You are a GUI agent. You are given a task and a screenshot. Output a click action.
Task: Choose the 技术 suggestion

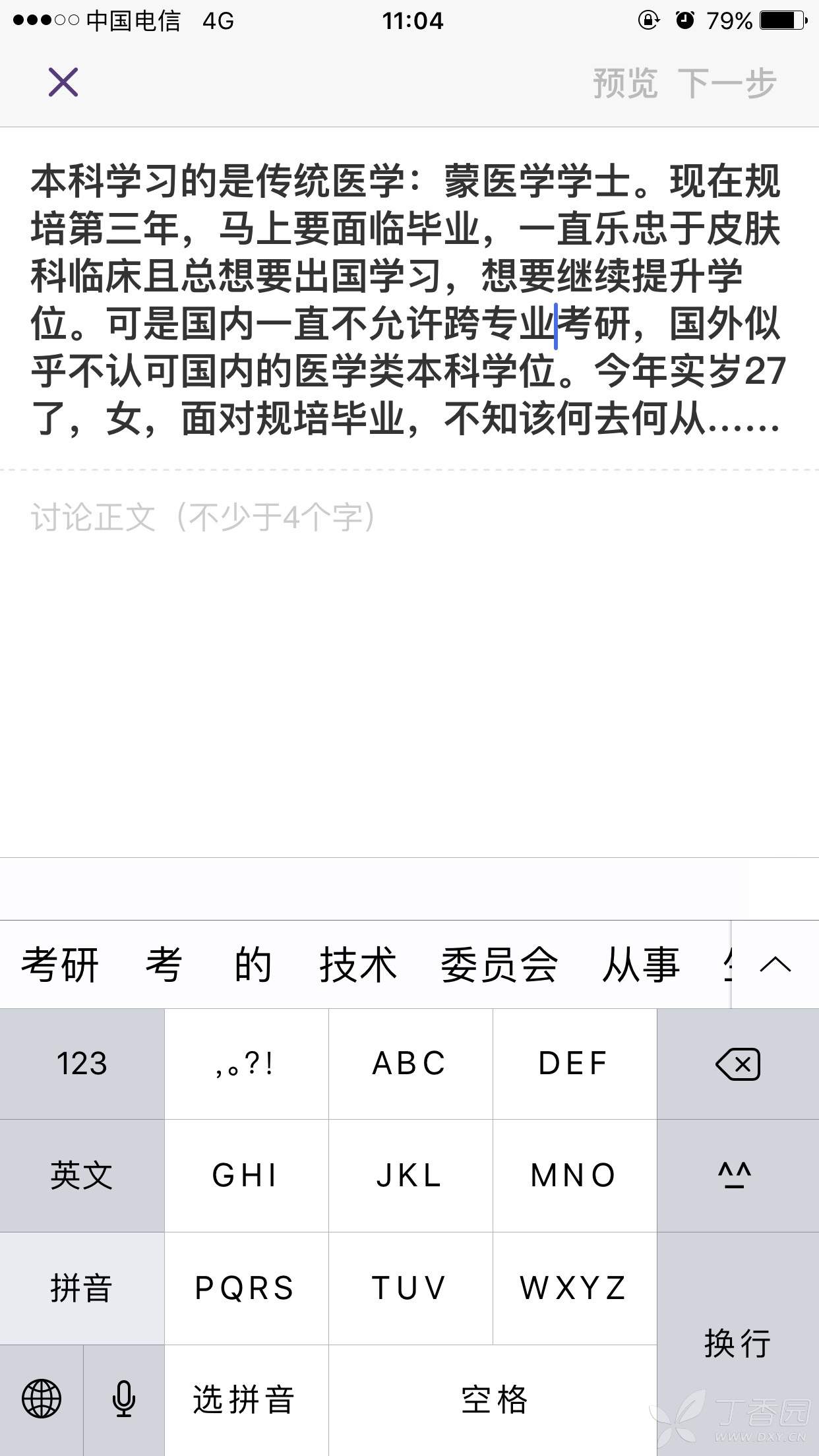[x=358, y=965]
